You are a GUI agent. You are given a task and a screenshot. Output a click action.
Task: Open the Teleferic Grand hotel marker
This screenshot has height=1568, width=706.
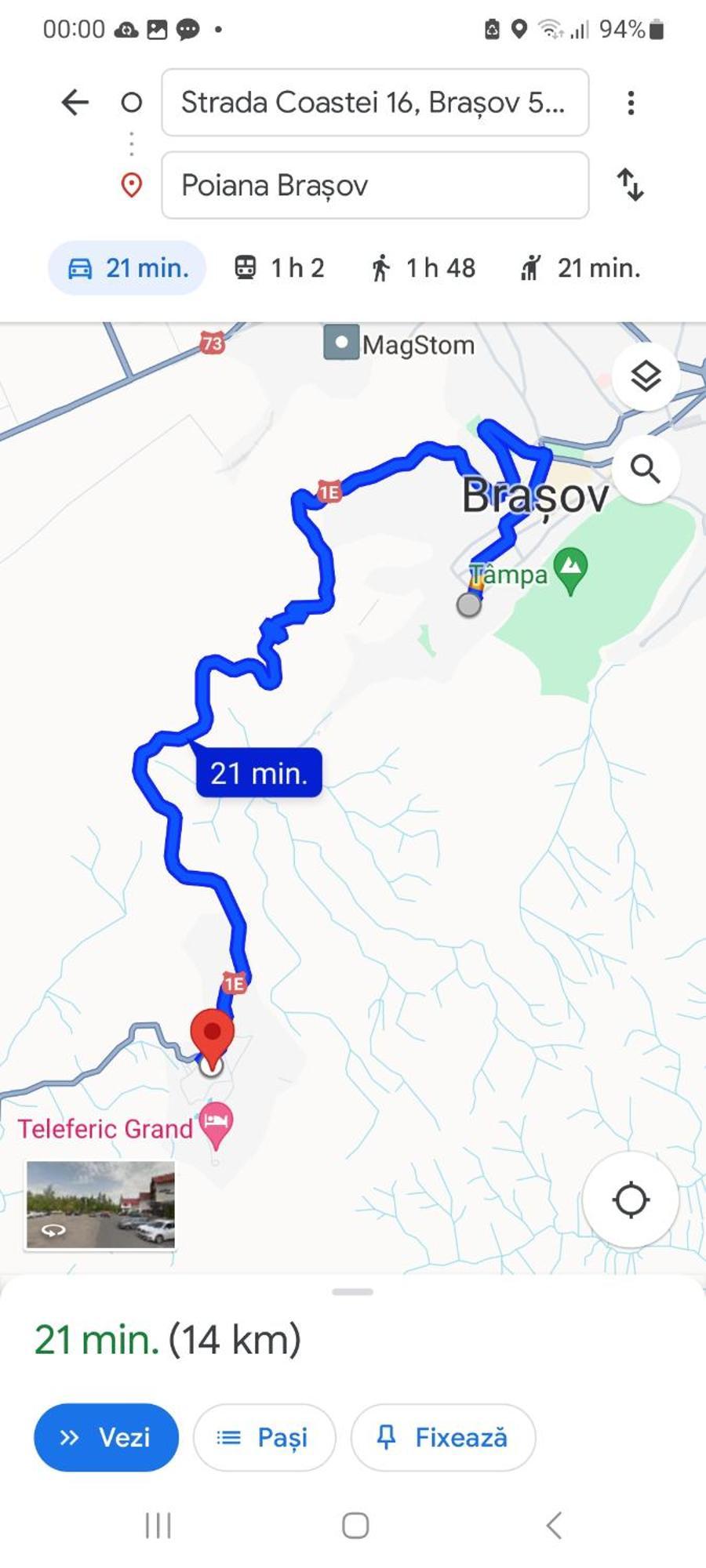tap(216, 1122)
